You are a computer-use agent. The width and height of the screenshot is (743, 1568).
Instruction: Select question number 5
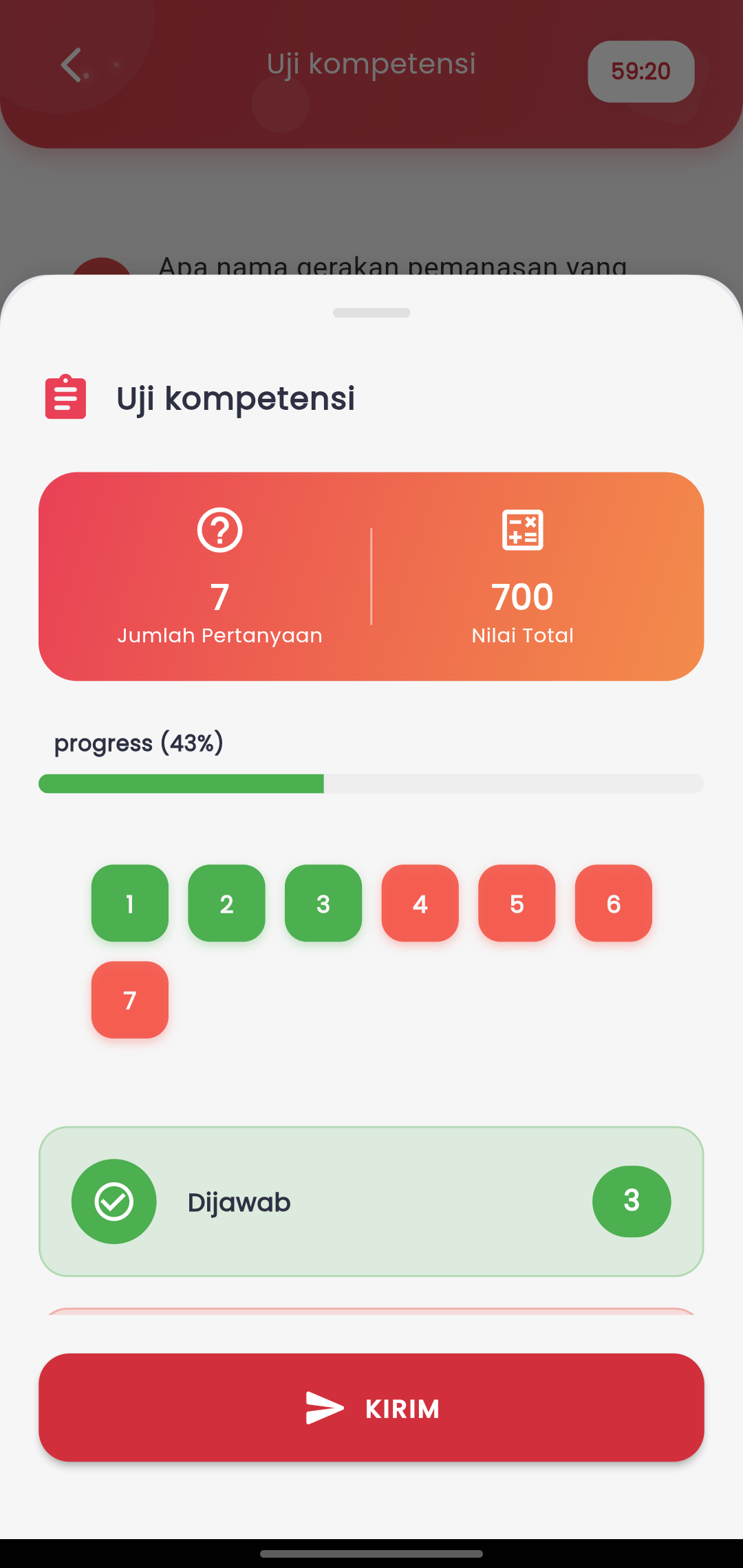(x=517, y=903)
